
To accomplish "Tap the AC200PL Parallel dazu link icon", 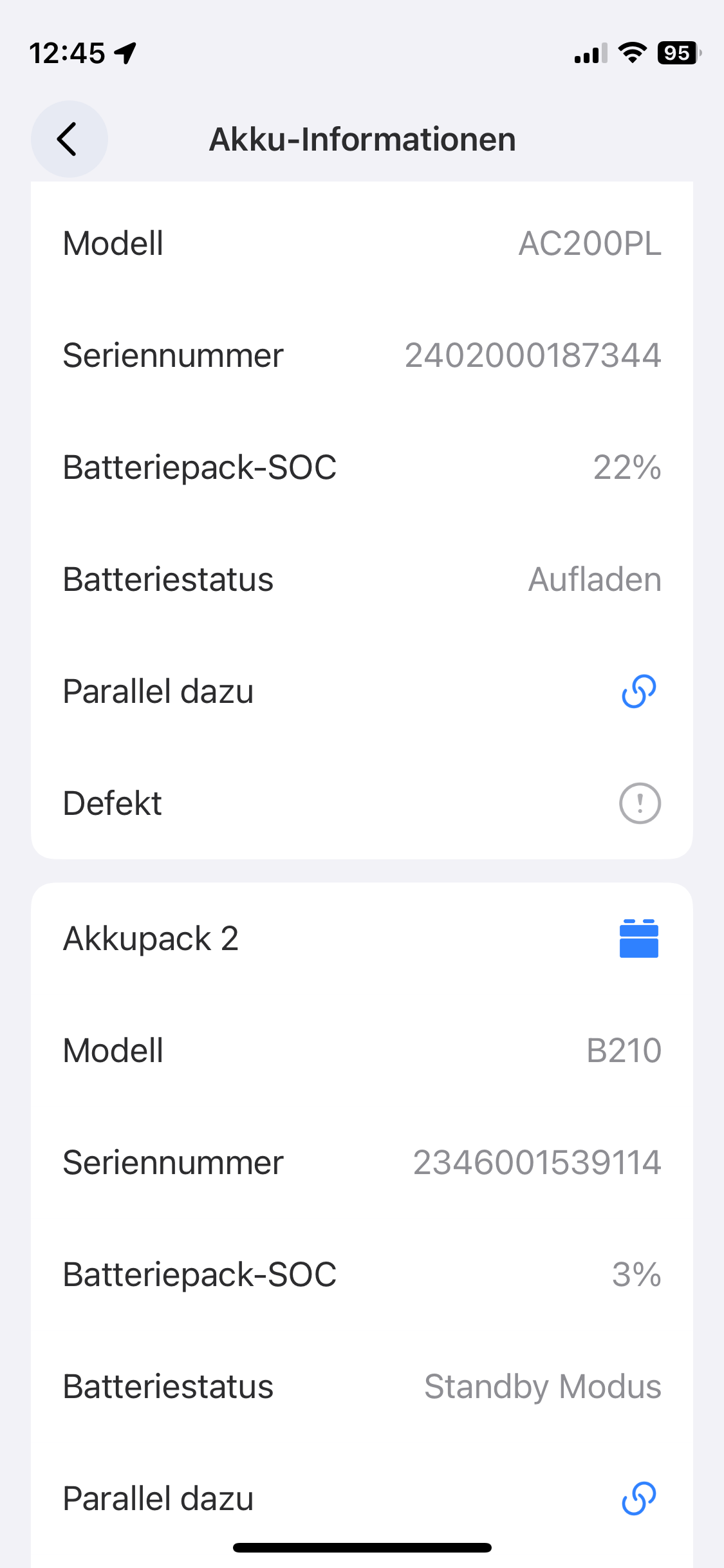I will [x=639, y=691].
